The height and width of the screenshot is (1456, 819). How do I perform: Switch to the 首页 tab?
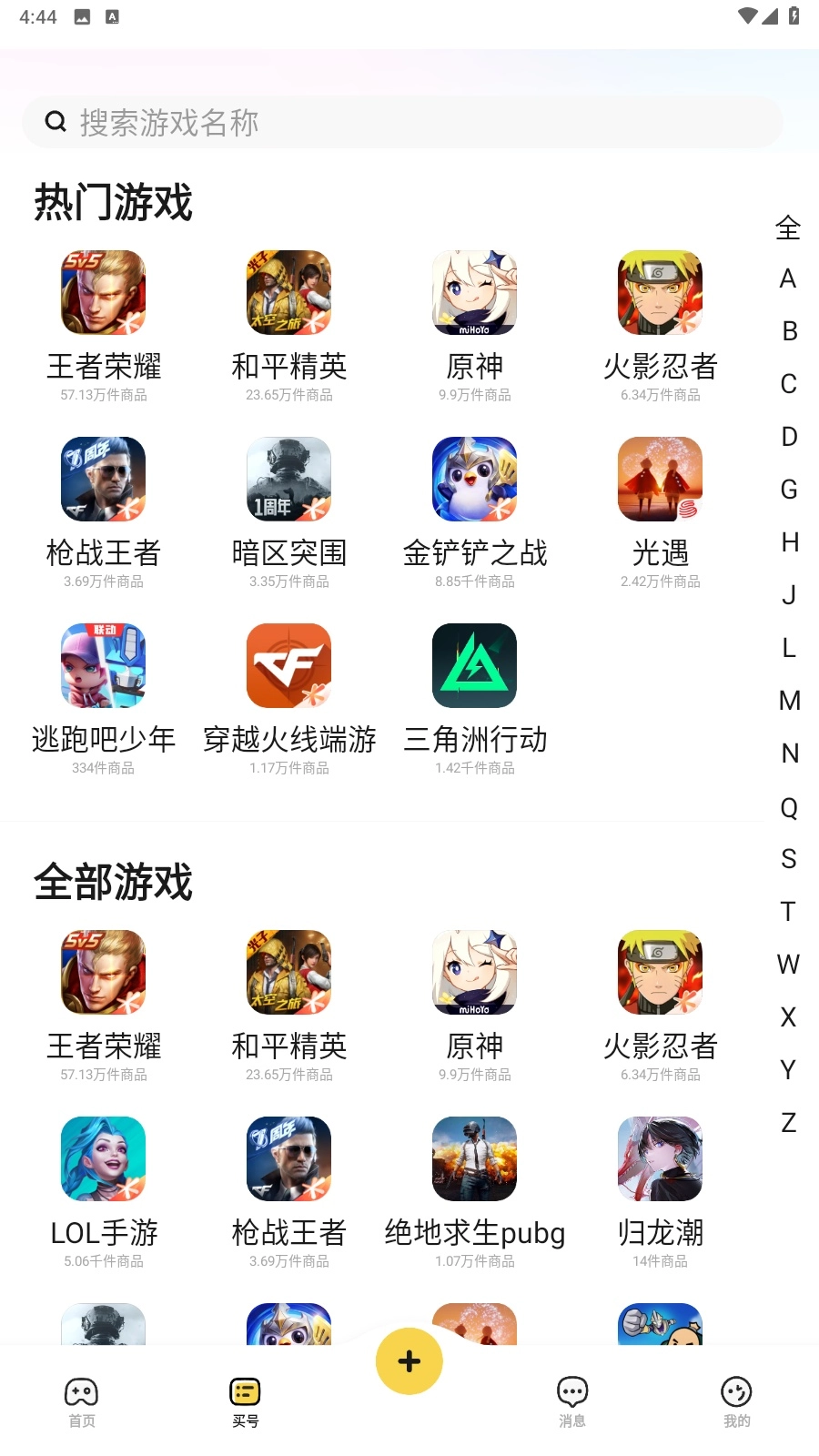[81, 1401]
